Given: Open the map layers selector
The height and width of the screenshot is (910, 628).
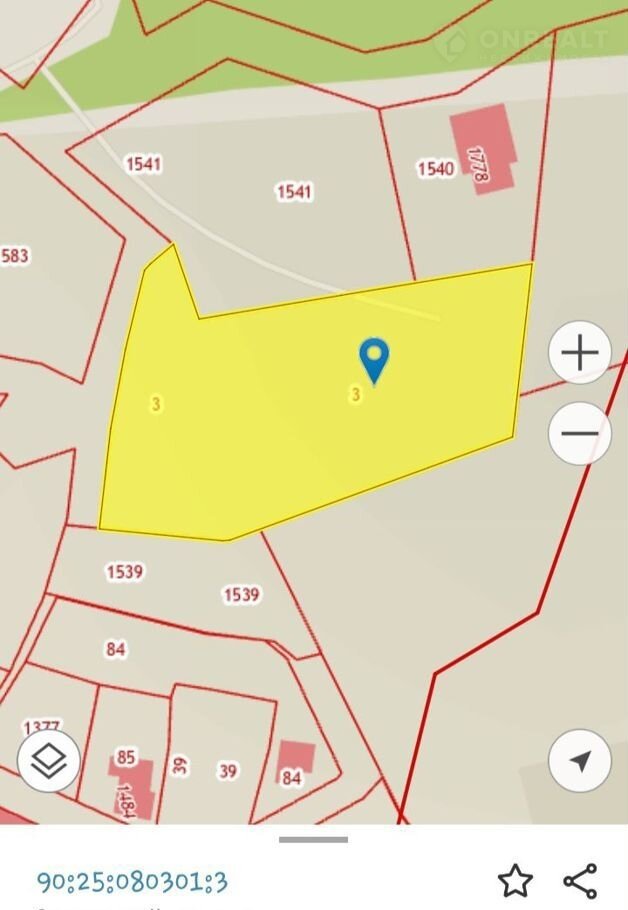Looking at the screenshot, I should (x=48, y=762).
